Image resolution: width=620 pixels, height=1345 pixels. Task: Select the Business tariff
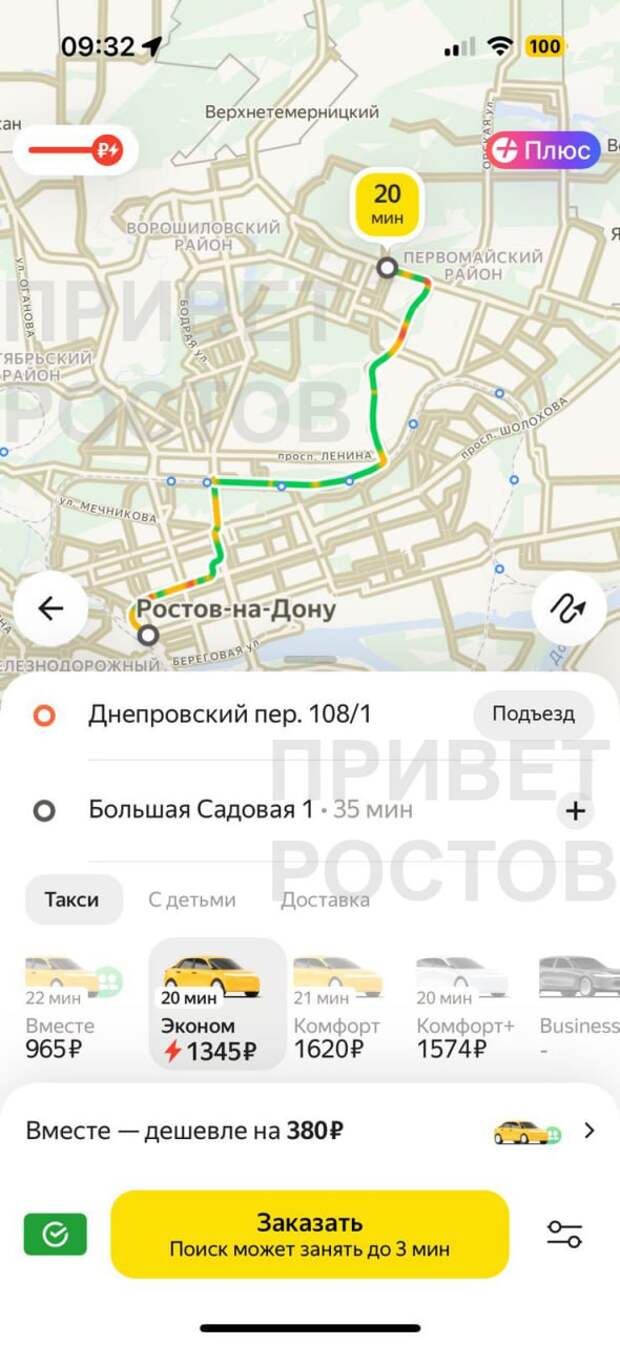[579, 1008]
